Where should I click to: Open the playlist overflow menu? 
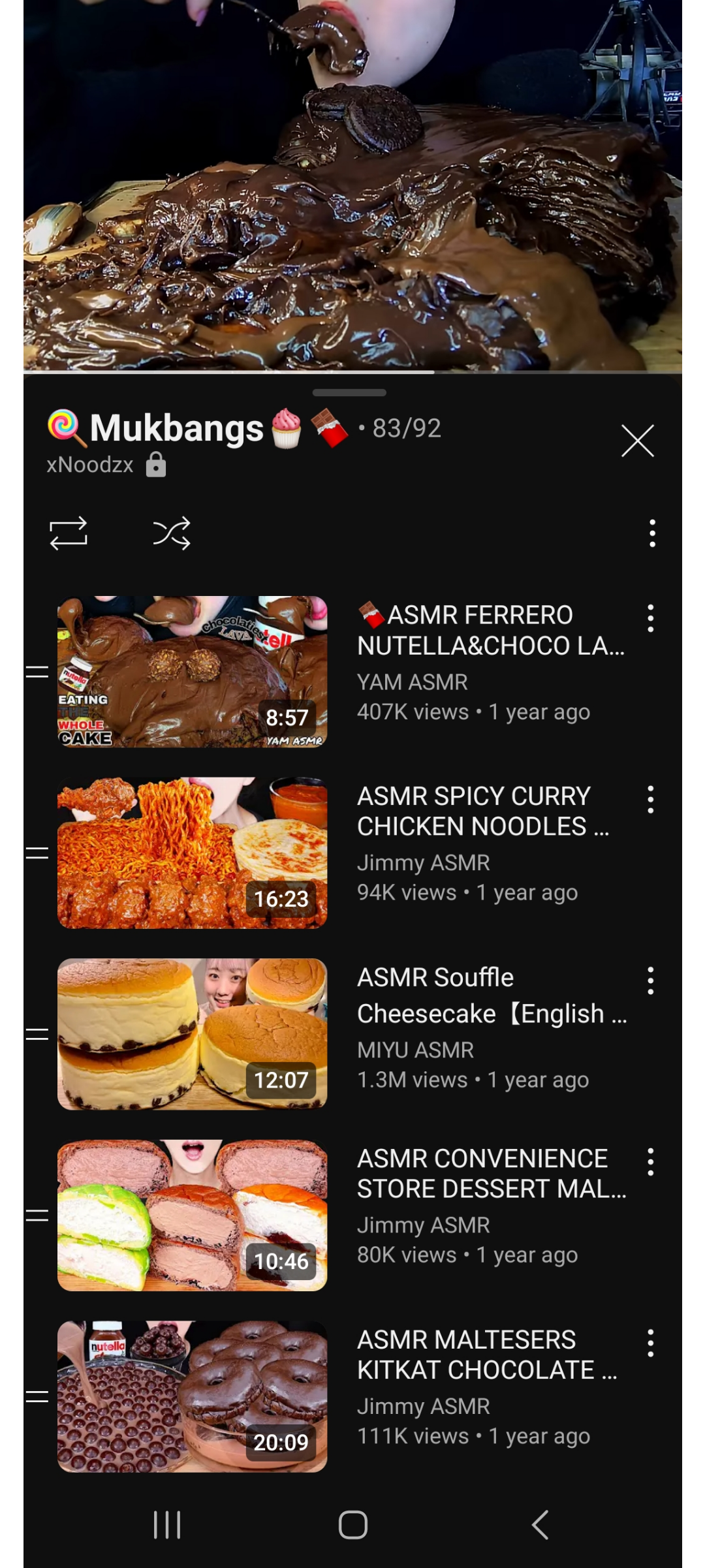coord(651,533)
